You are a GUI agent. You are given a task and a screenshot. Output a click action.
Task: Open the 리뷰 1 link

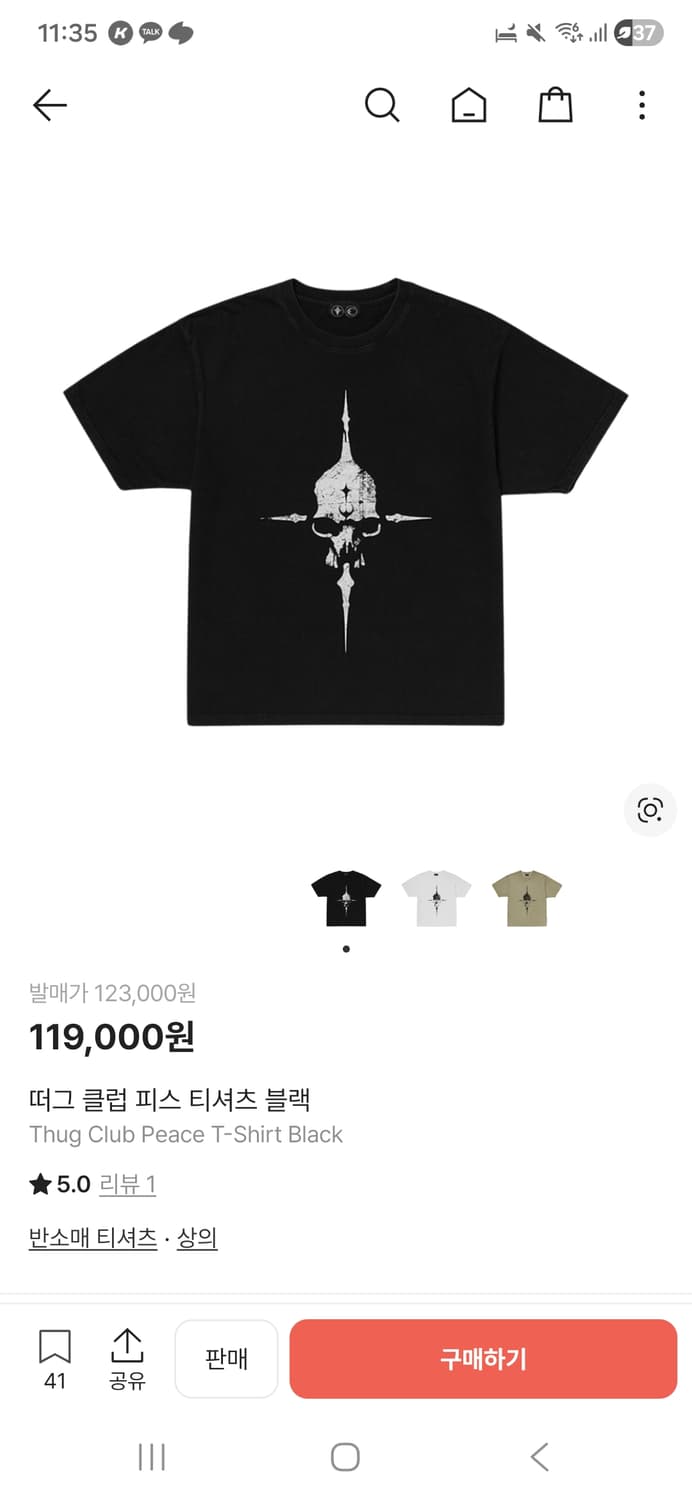click(x=127, y=1185)
